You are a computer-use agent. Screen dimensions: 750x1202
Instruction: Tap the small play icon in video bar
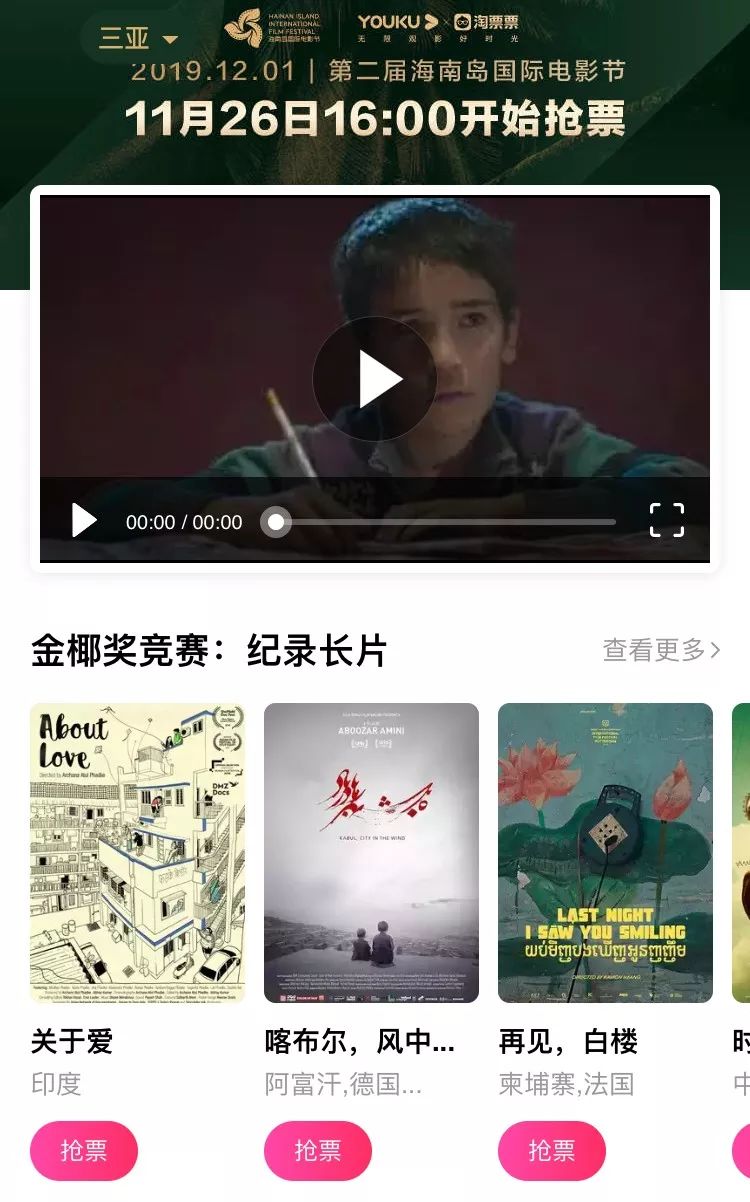(84, 521)
